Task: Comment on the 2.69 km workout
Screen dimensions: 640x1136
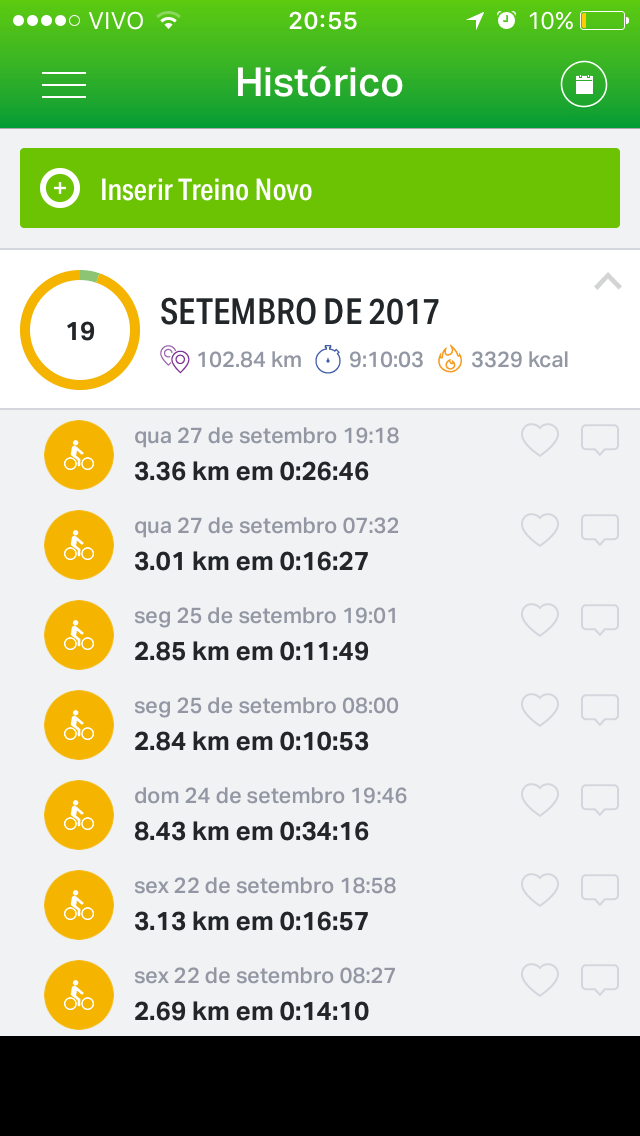Action: [x=600, y=980]
